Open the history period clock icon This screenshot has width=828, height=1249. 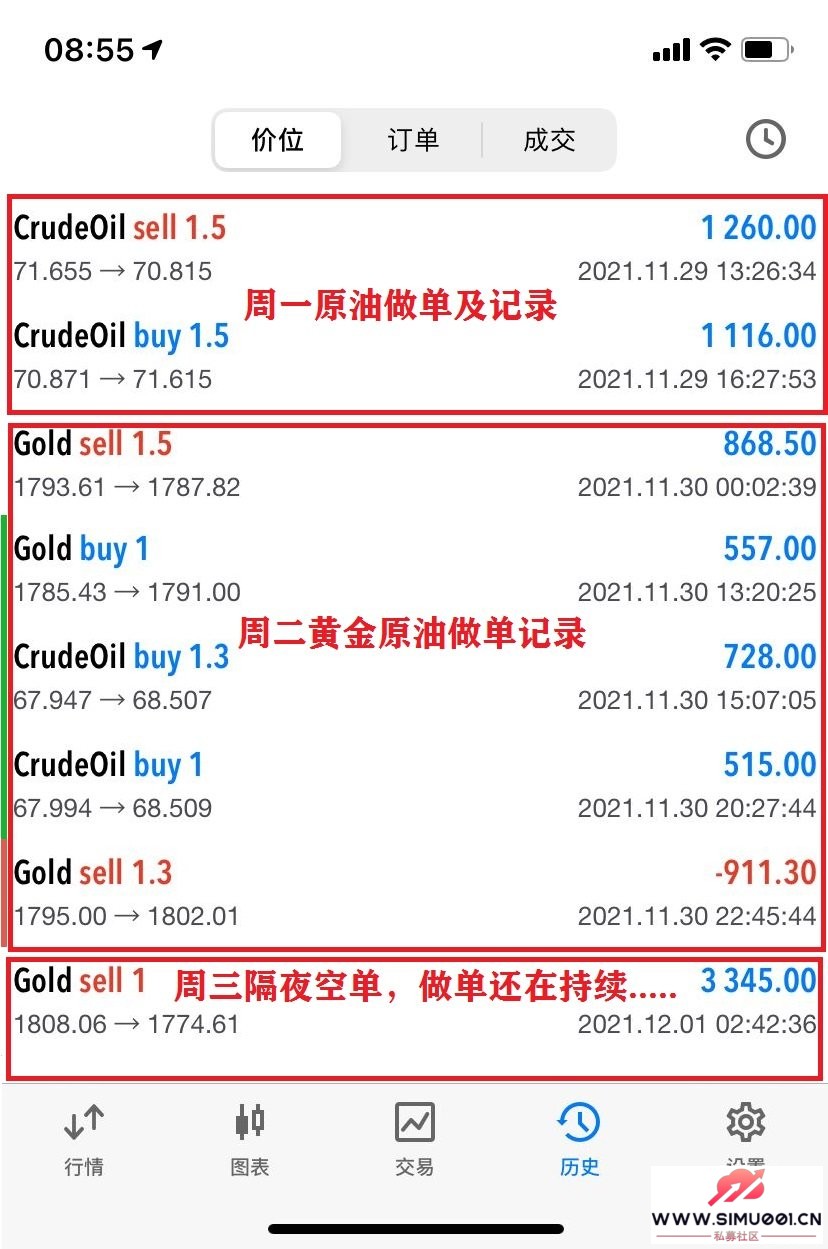click(765, 140)
